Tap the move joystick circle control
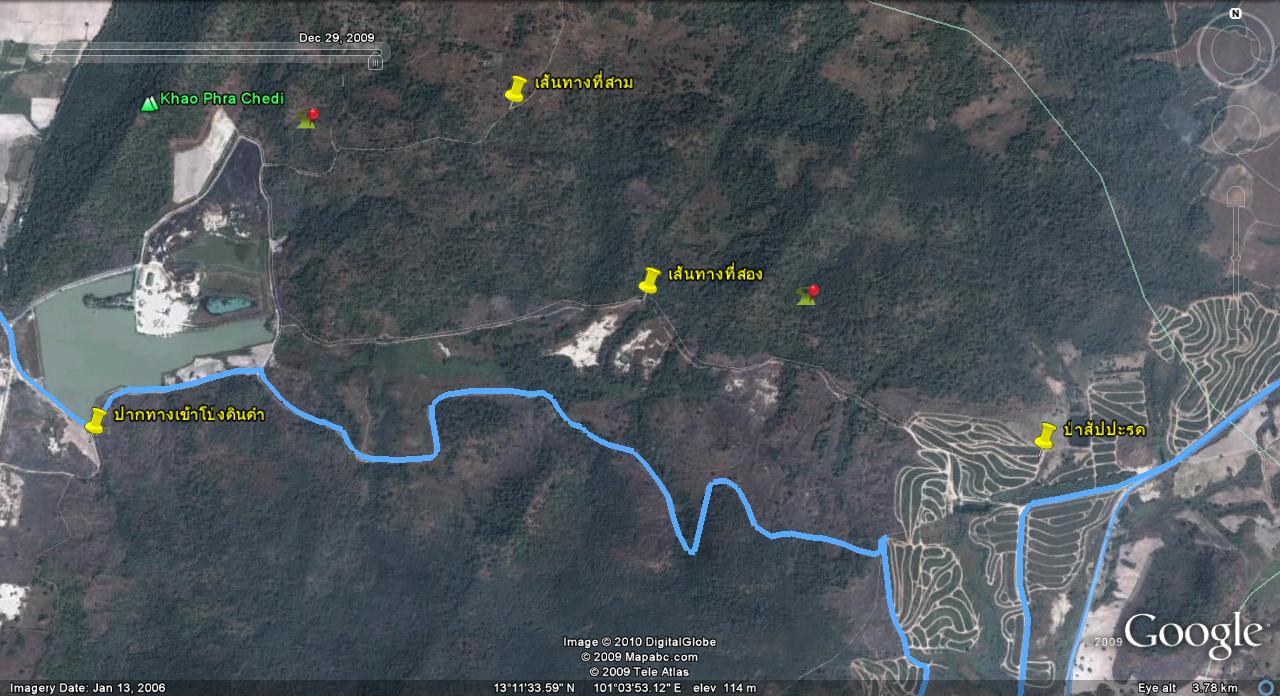Viewport: 1280px width, 696px height. pos(1236,128)
